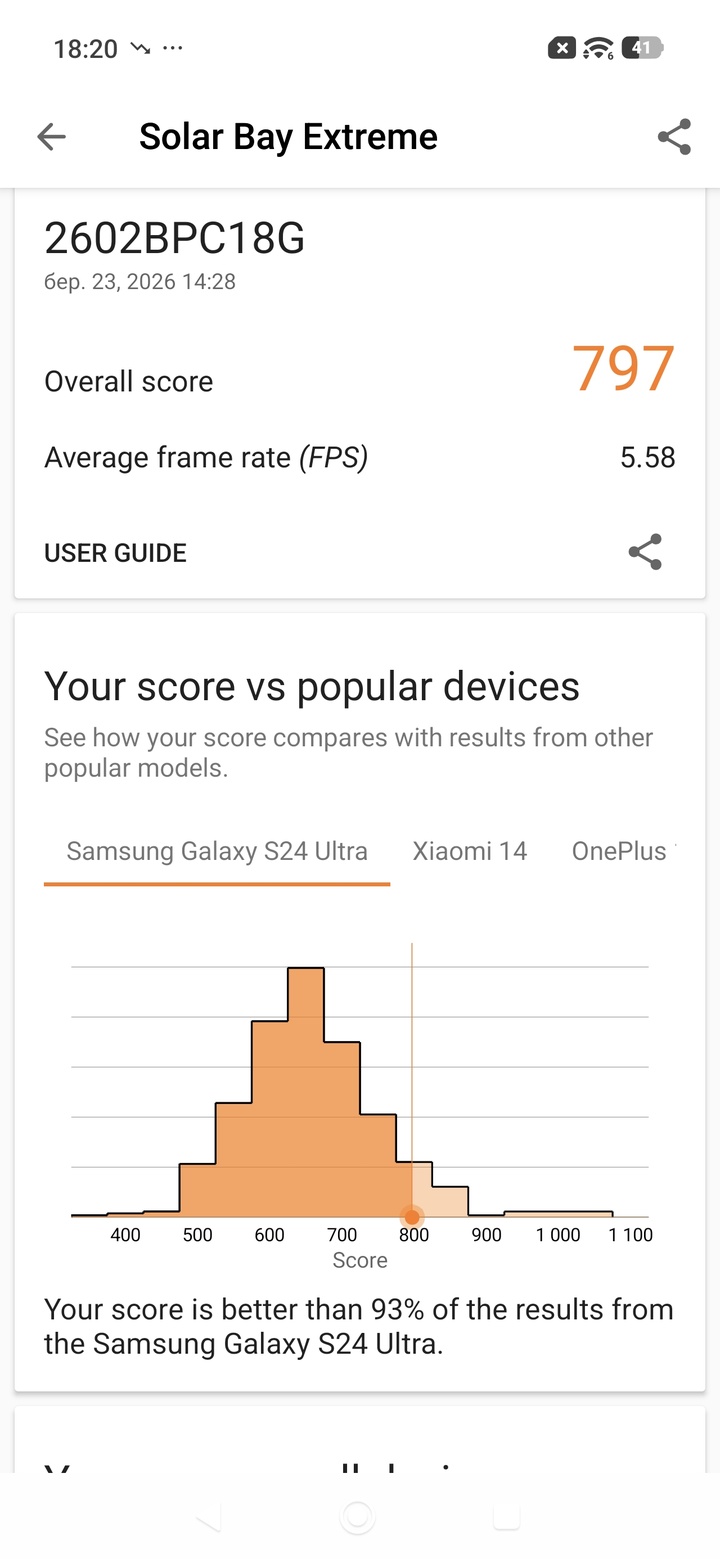Share results from the top app bar

(x=674, y=137)
